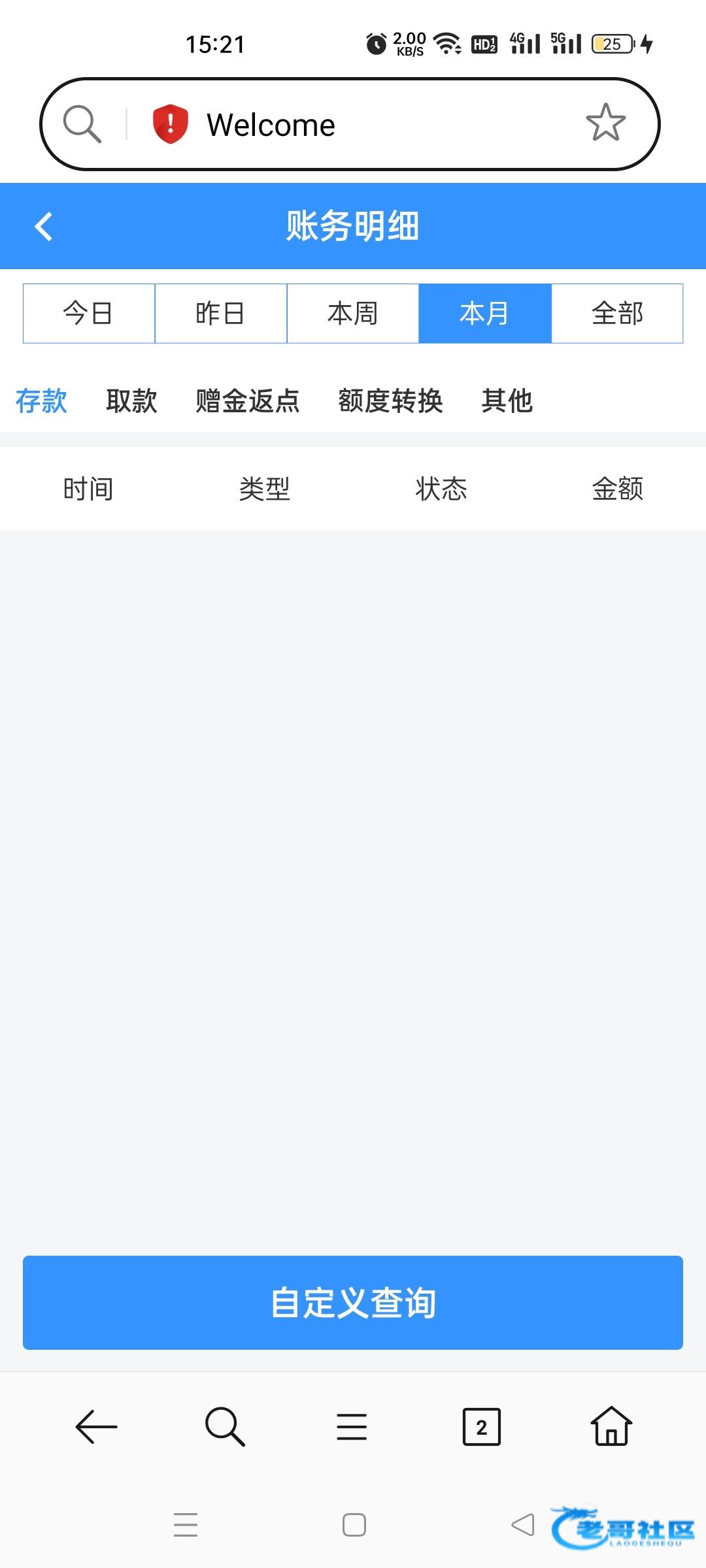706x1568 pixels.
Task: Tap the Welcome address bar
Action: tap(353, 124)
